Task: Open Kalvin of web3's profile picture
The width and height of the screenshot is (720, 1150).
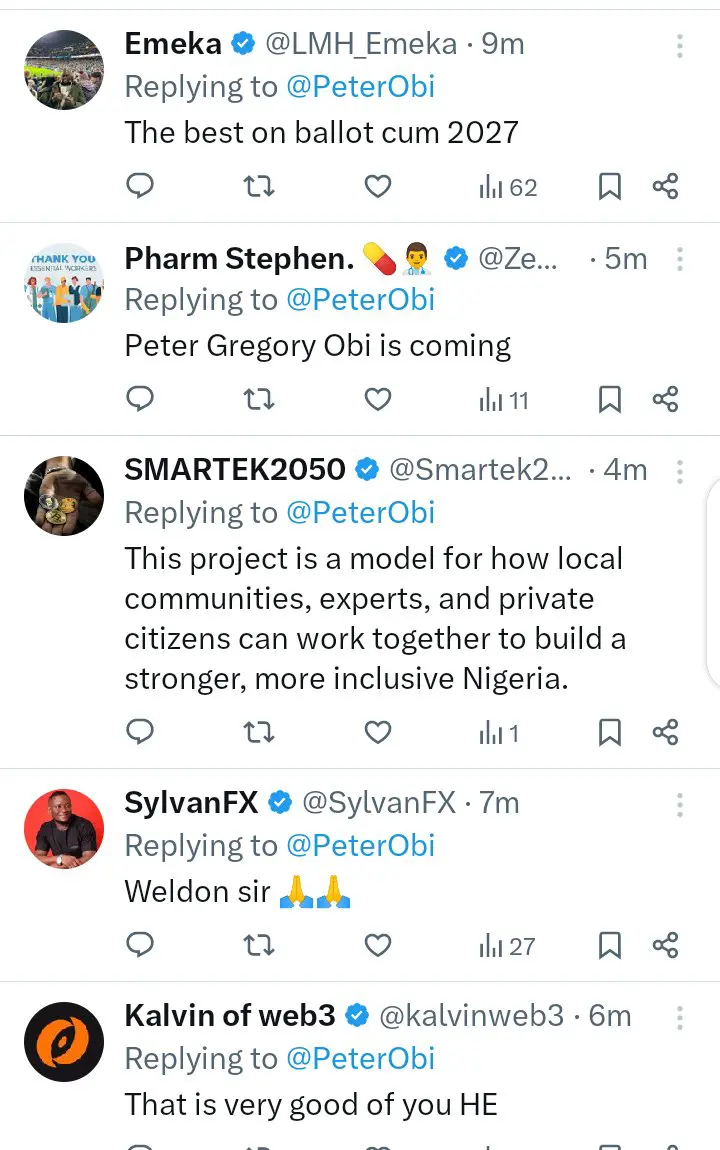Action: 64,1041
